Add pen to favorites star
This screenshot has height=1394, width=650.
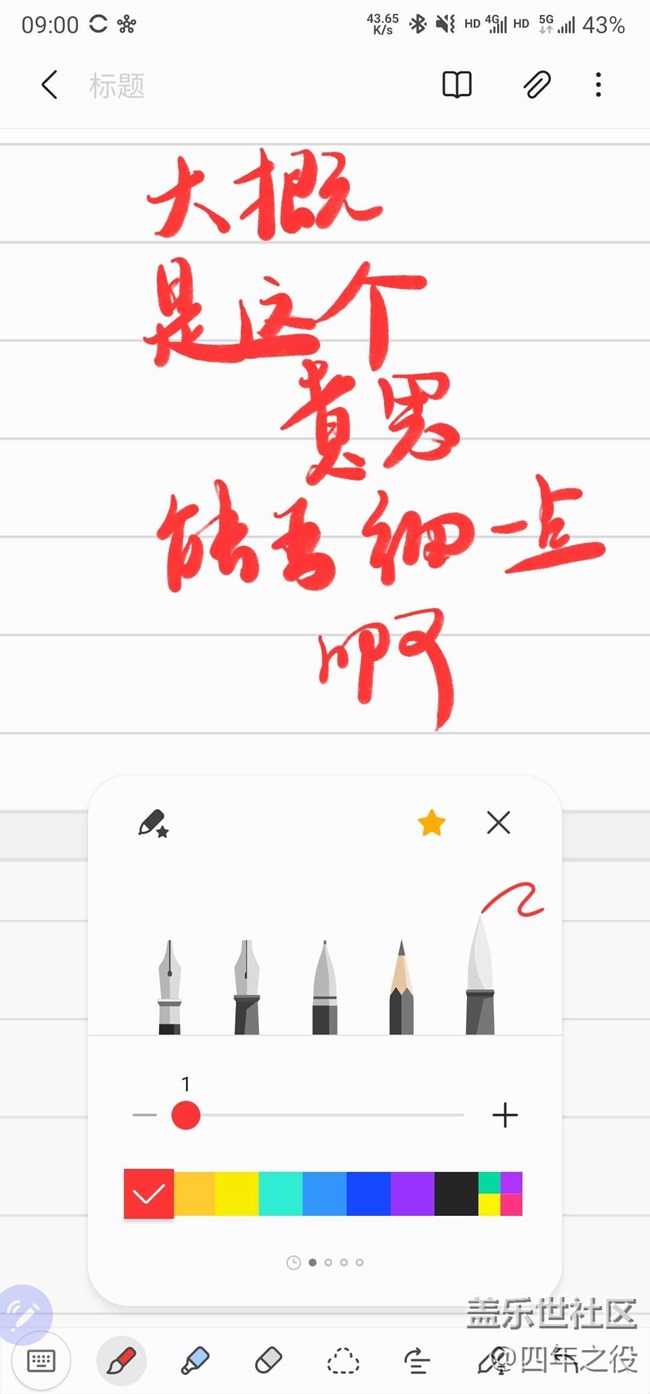[x=431, y=823]
